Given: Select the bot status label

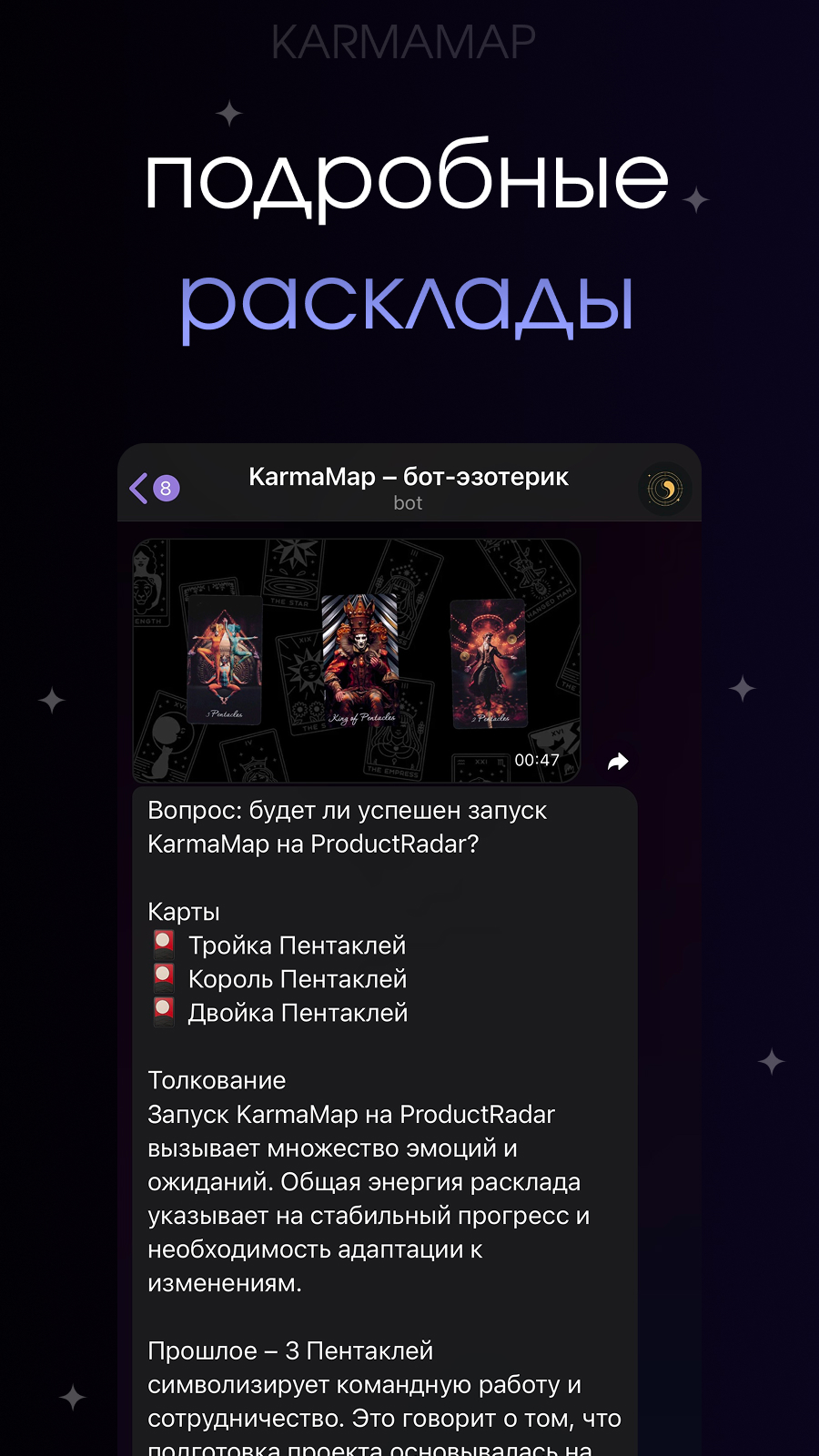Looking at the screenshot, I should point(409,502).
